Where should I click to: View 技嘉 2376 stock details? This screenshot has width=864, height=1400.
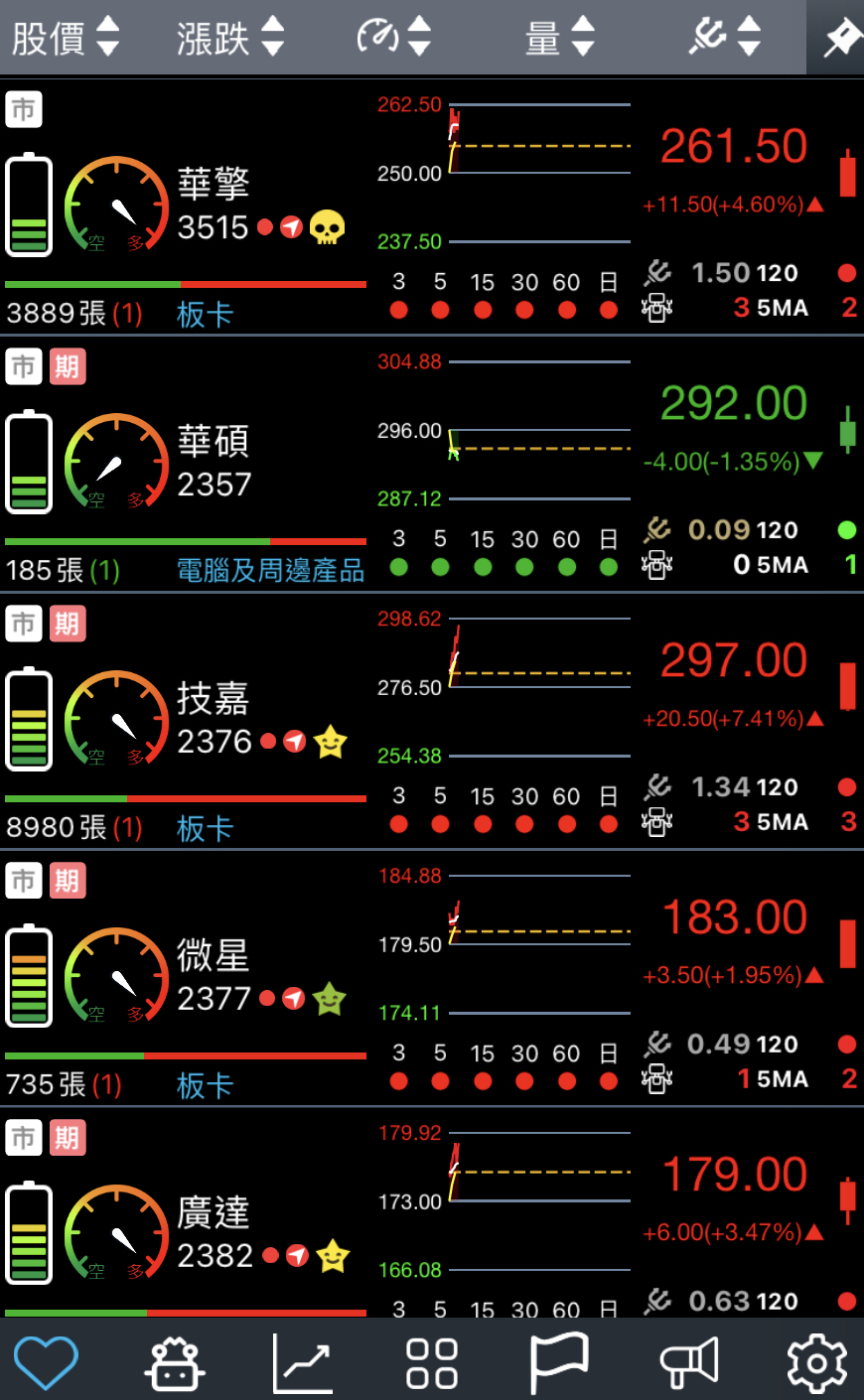point(432,721)
